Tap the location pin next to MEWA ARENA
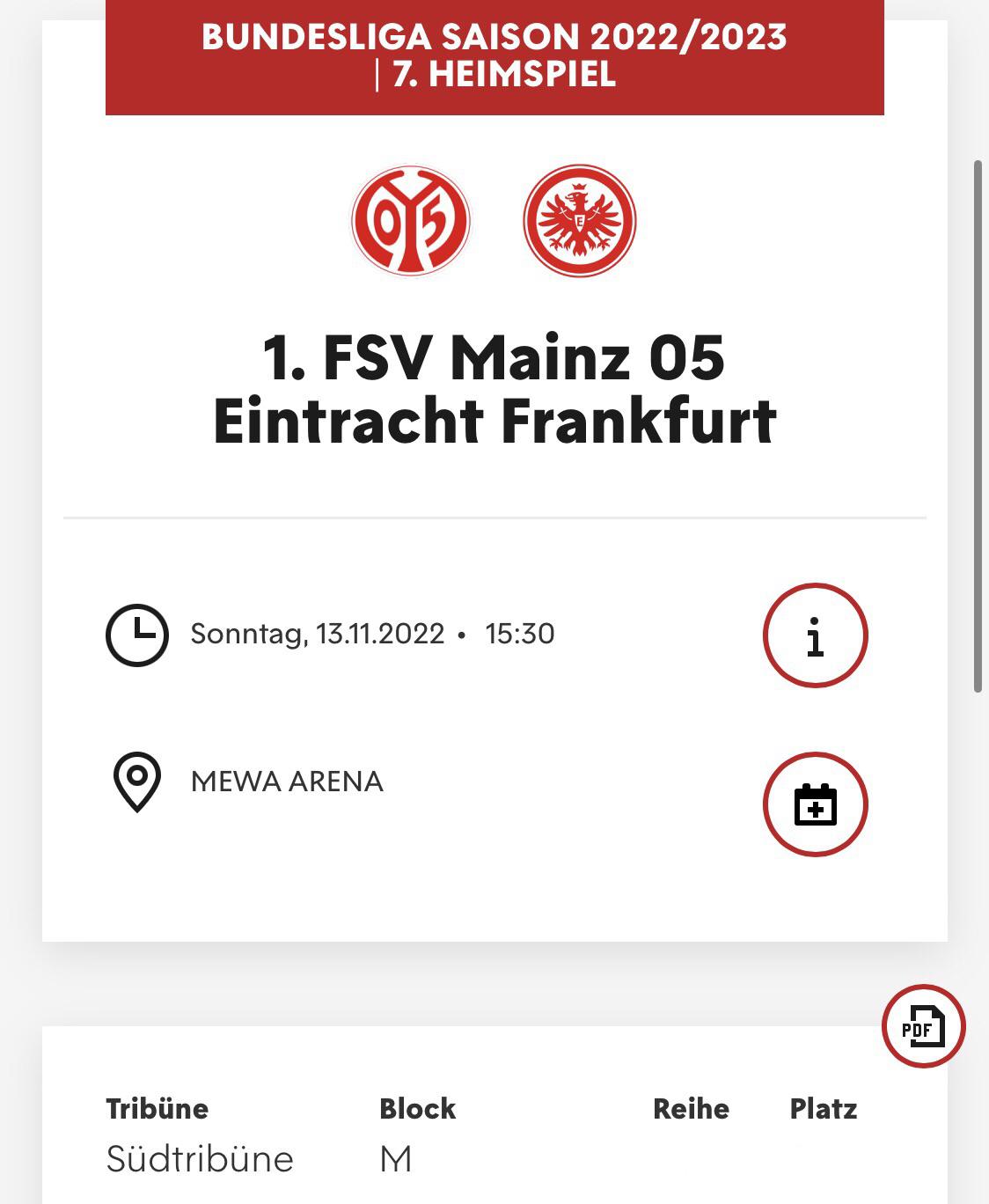This screenshot has width=989, height=1204. click(x=136, y=782)
